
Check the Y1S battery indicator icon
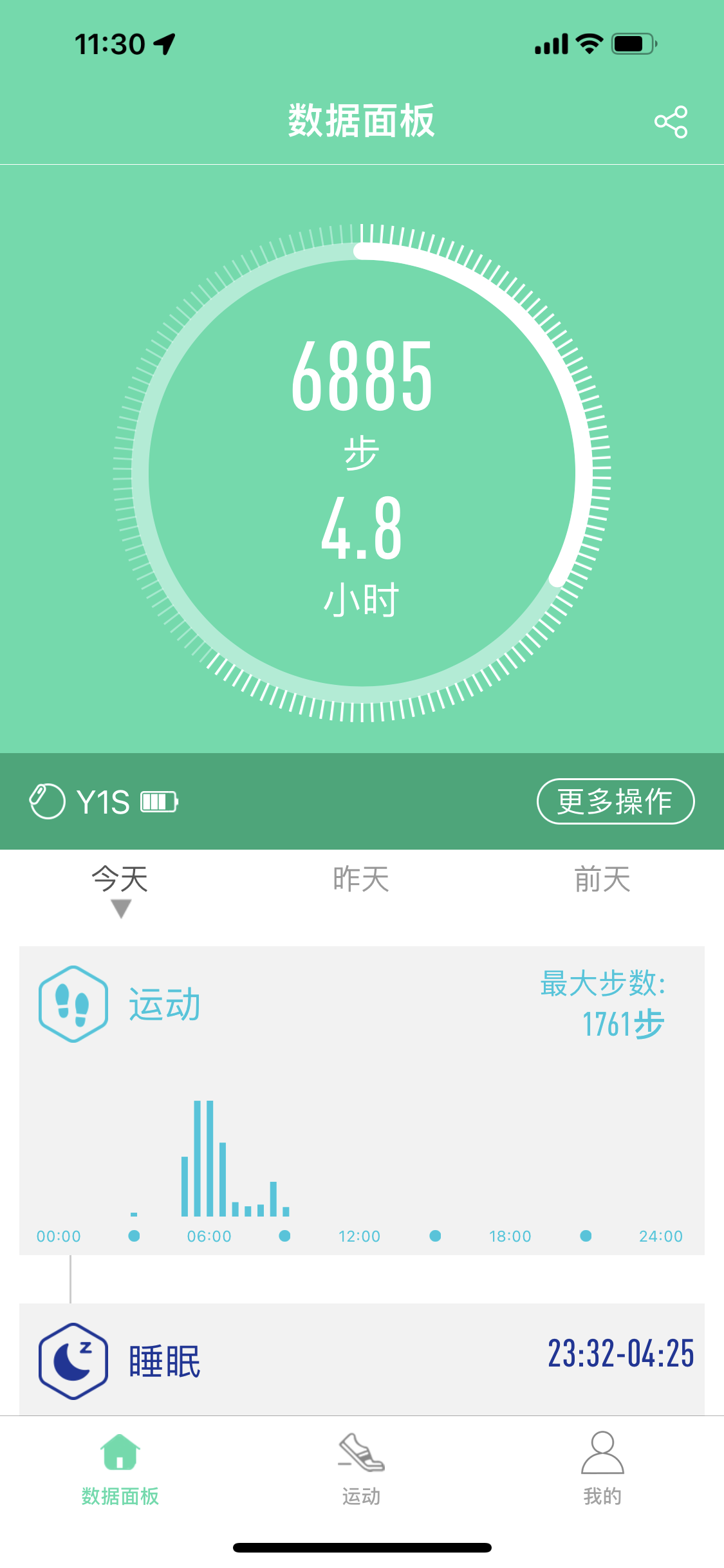coord(158,801)
